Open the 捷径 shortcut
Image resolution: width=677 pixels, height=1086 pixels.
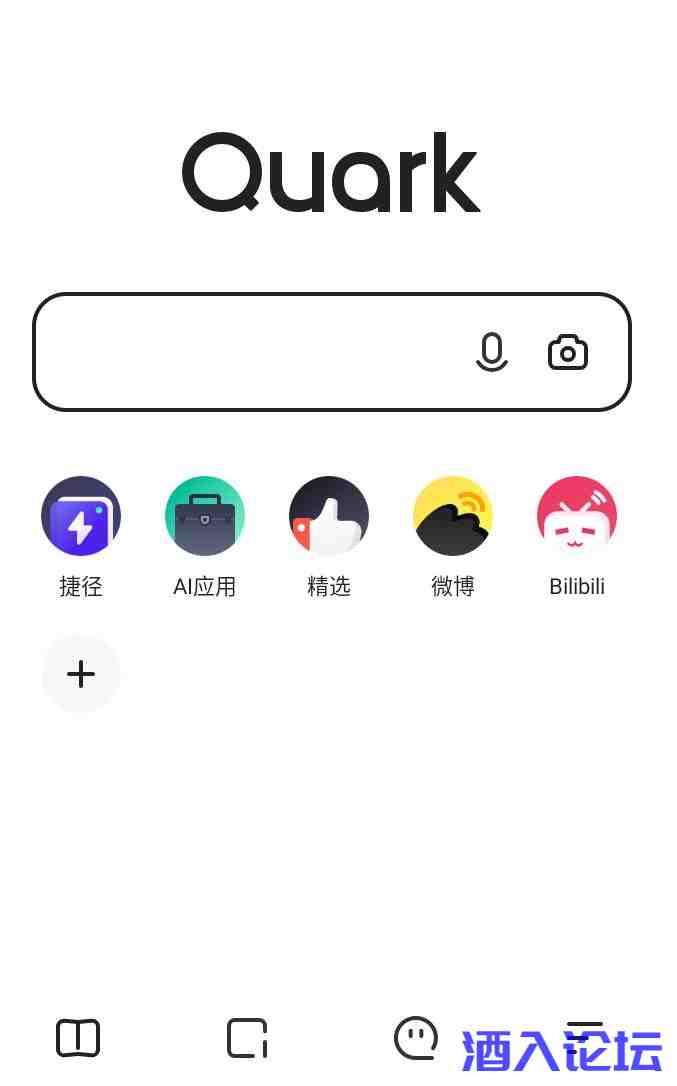[81, 516]
